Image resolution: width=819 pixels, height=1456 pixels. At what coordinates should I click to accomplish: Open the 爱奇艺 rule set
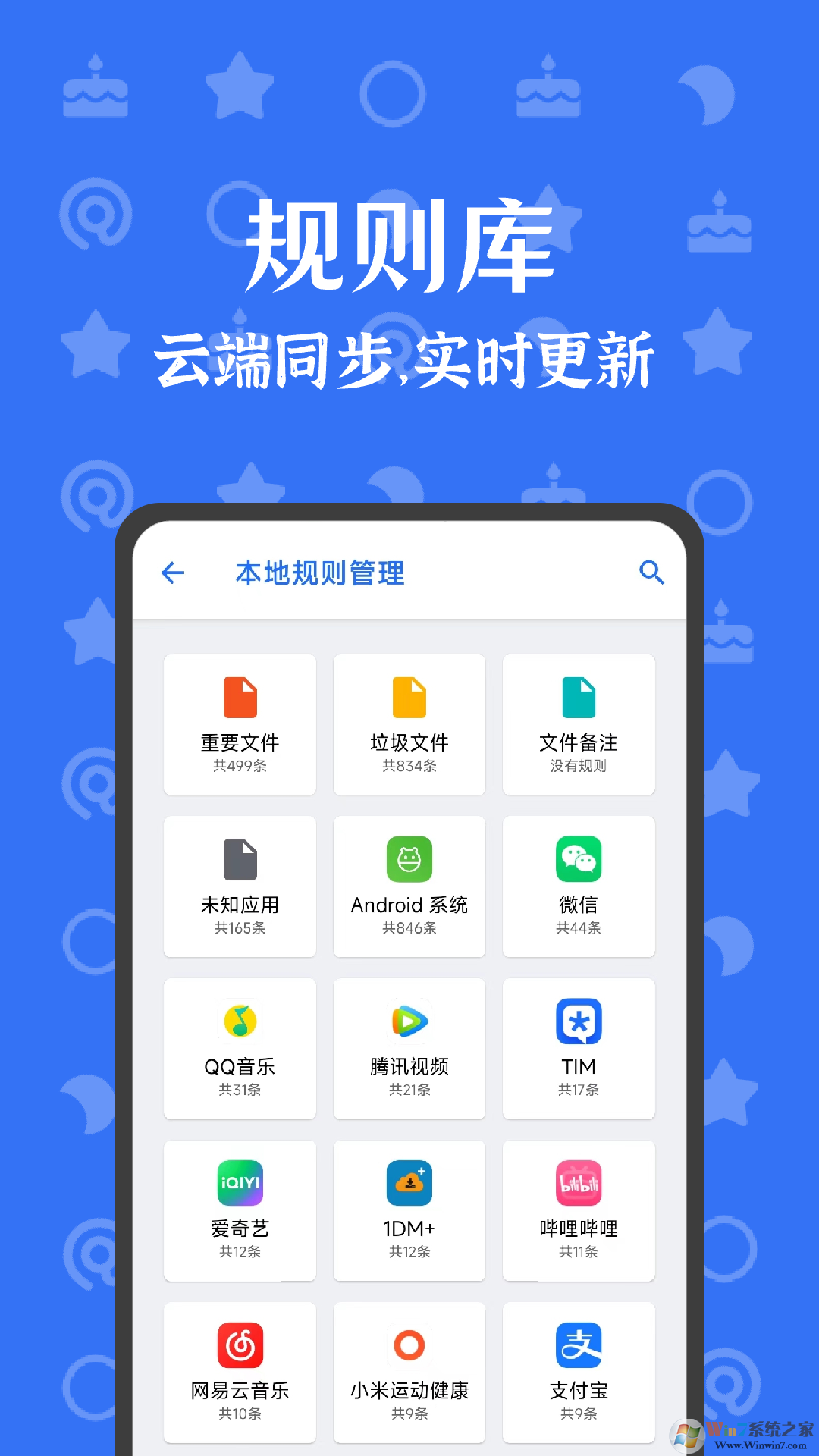click(240, 1210)
